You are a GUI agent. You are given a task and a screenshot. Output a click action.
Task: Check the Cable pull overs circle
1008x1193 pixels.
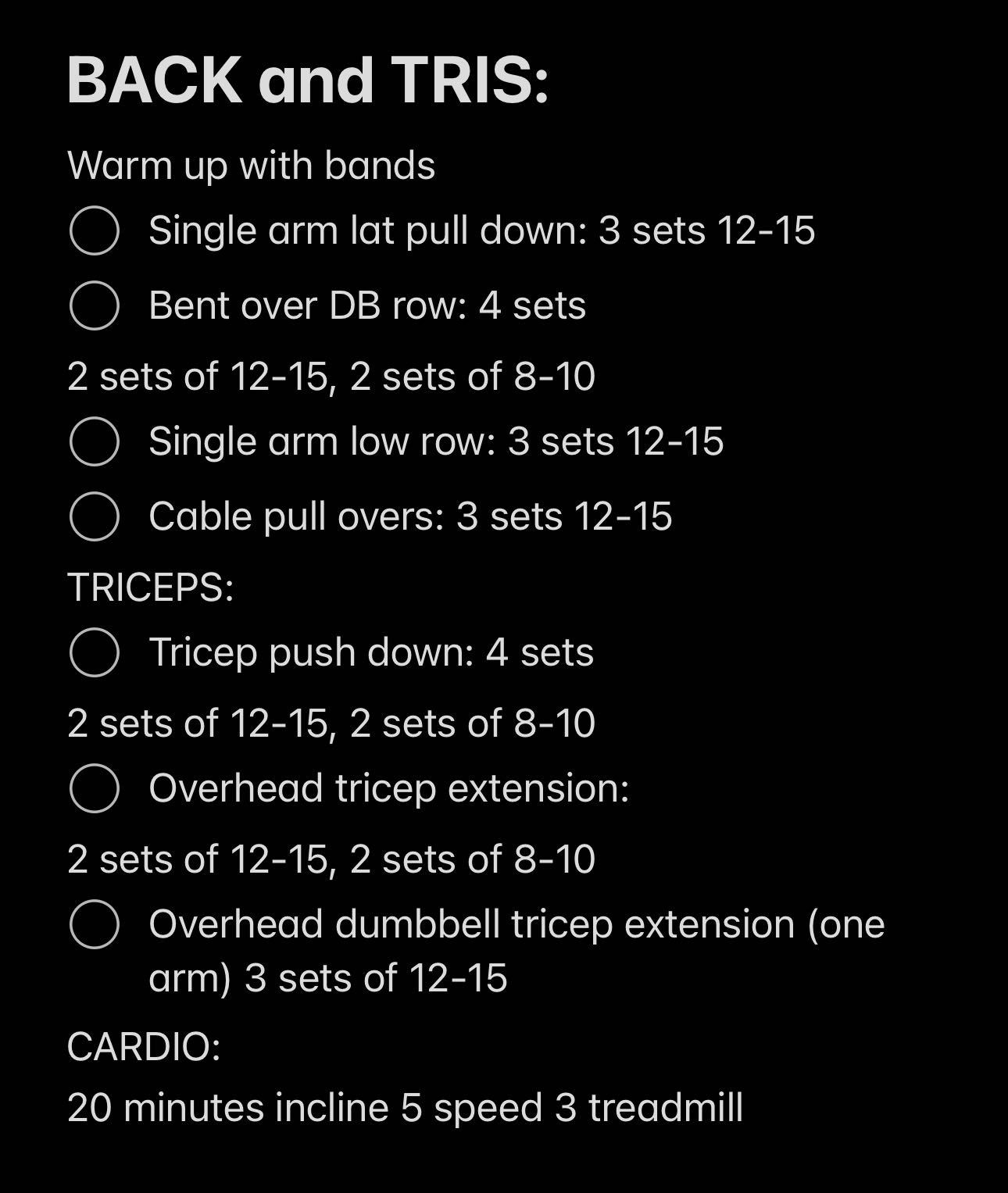pyautogui.click(x=94, y=516)
